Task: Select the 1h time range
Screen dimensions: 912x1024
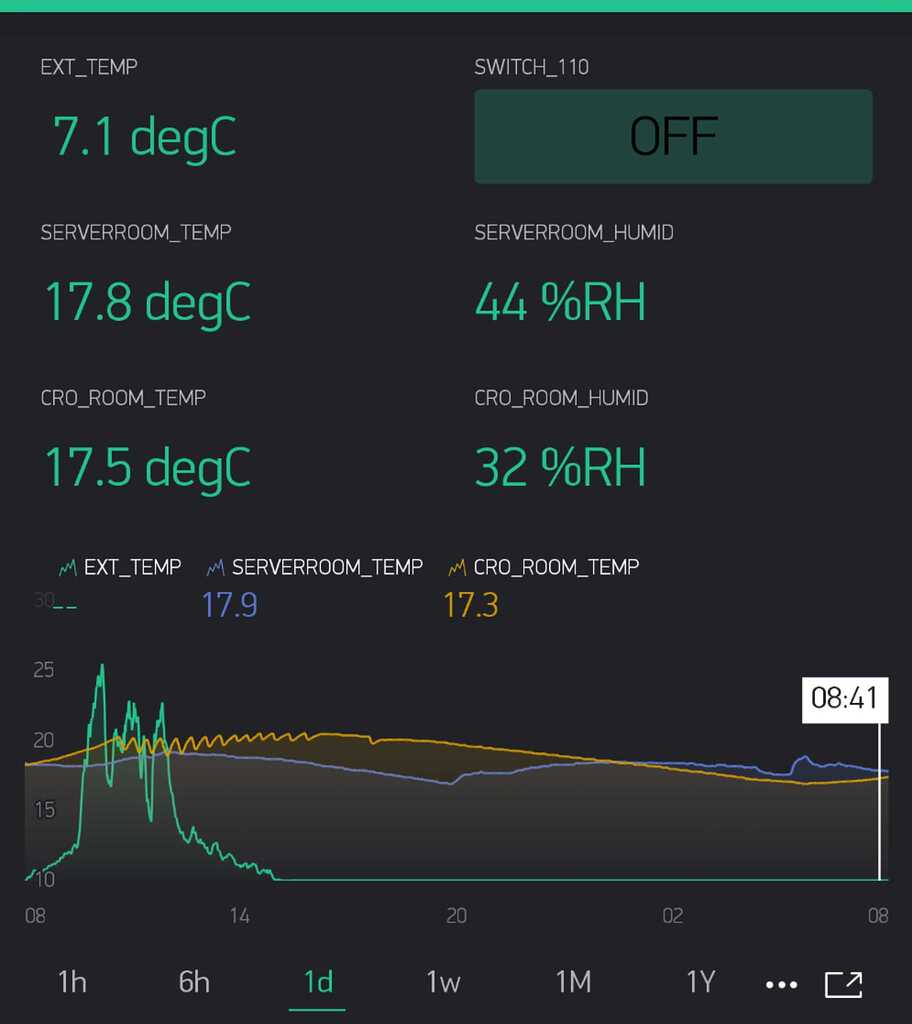Action: coord(72,983)
